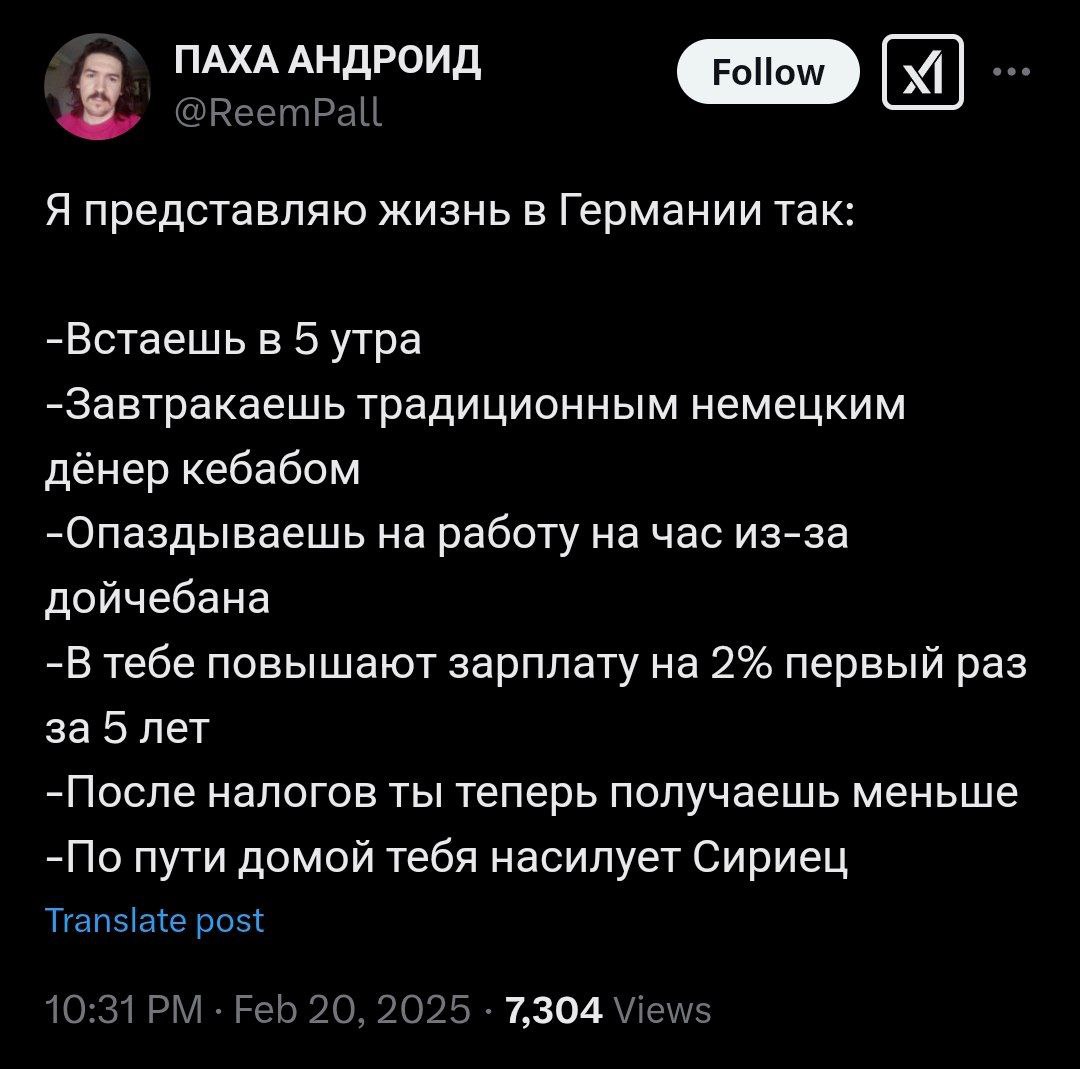1080x1069 pixels.
Task: Open ПАХА АНДРОИД profile picture
Action: [98, 86]
